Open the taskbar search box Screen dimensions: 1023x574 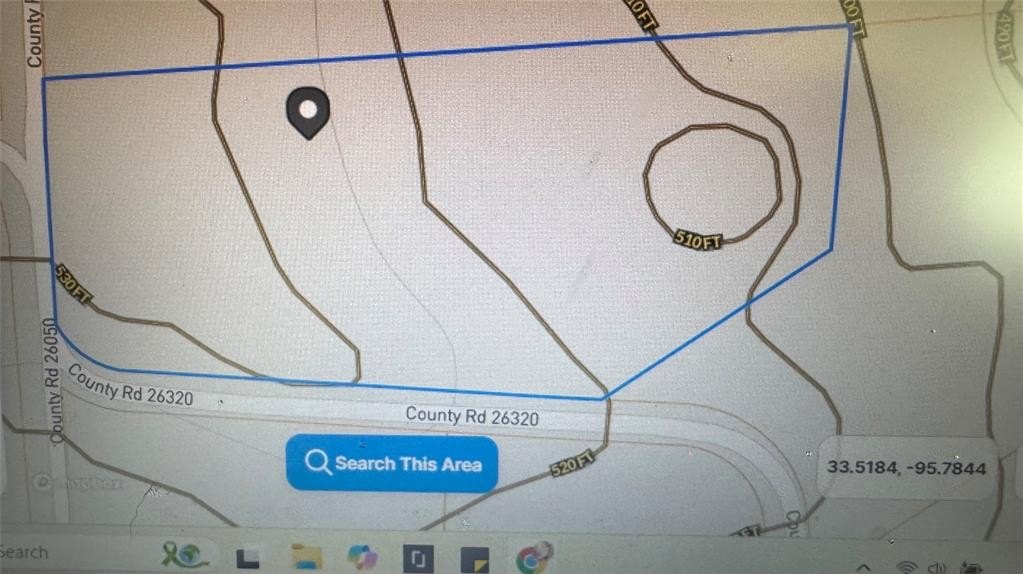click(40, 552)
